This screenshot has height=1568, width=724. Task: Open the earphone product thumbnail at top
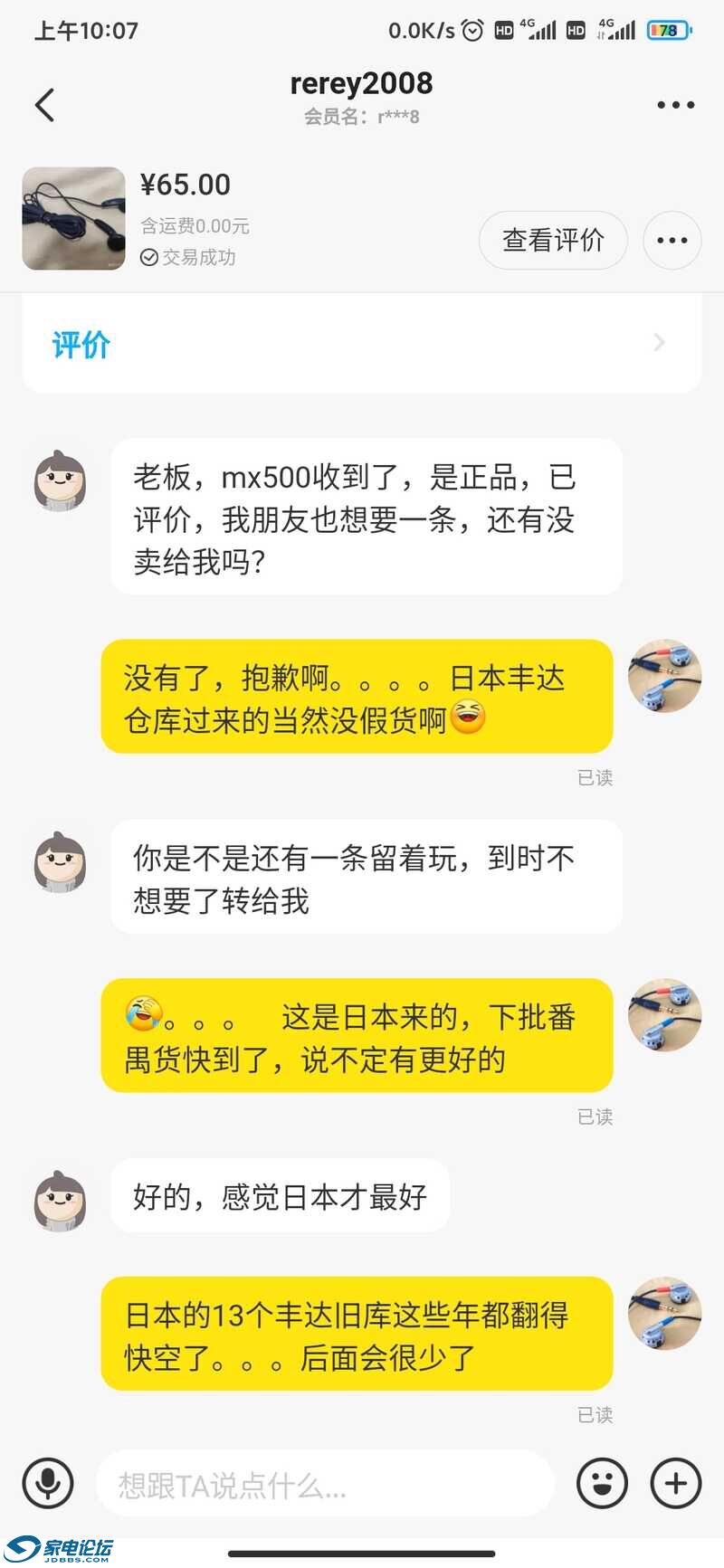tap(73, 219)
